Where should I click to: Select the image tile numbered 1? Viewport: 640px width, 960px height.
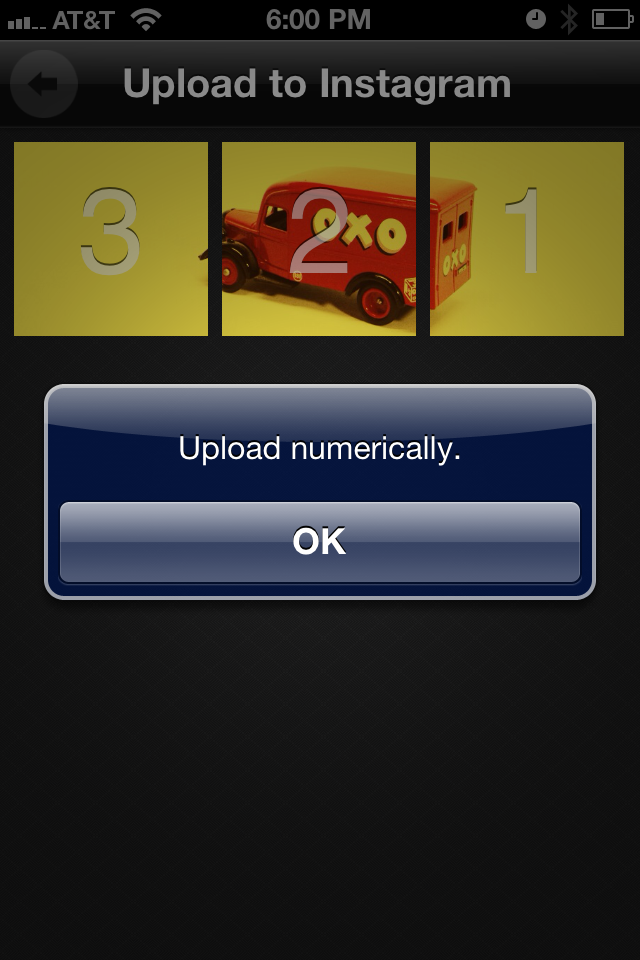tap(527, 239)
